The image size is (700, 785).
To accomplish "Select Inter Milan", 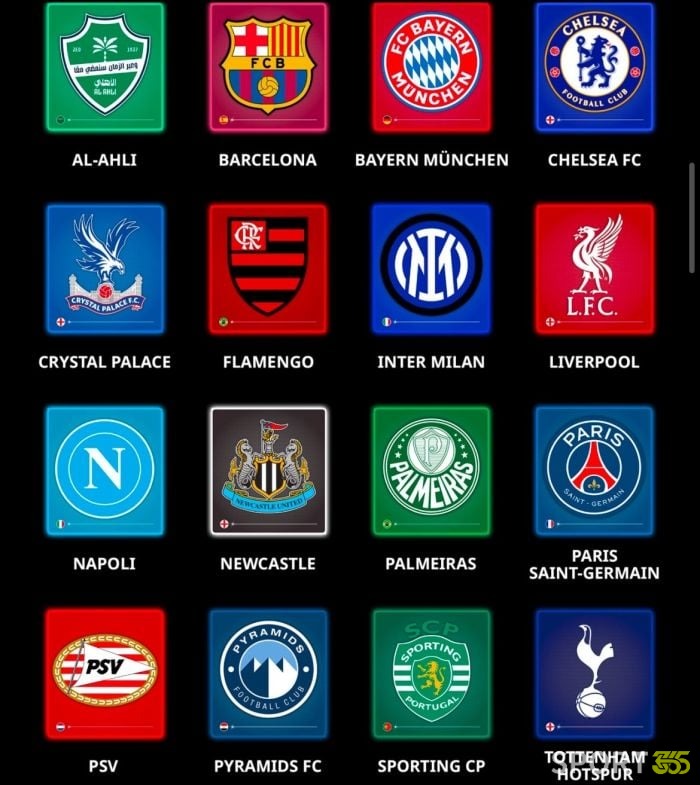I will pos(431,269).
